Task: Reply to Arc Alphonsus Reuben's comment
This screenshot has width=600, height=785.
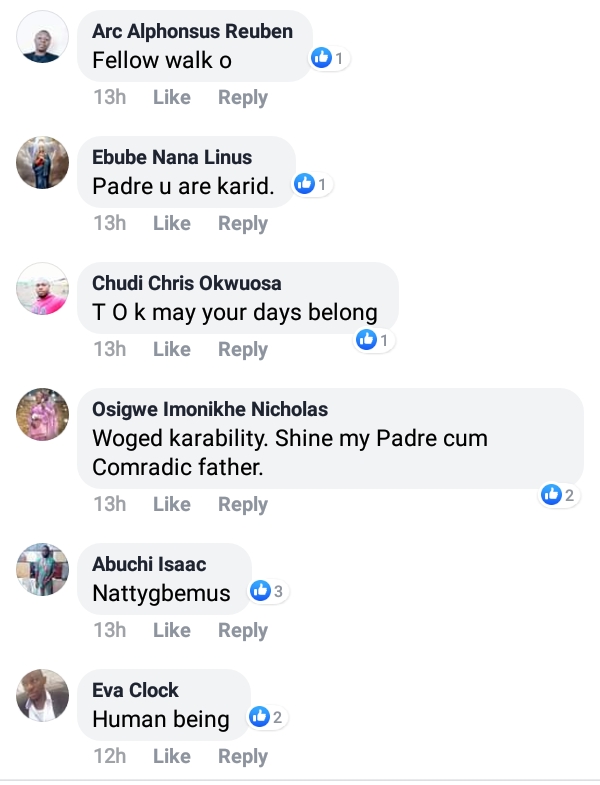Action: pos(243,98)
